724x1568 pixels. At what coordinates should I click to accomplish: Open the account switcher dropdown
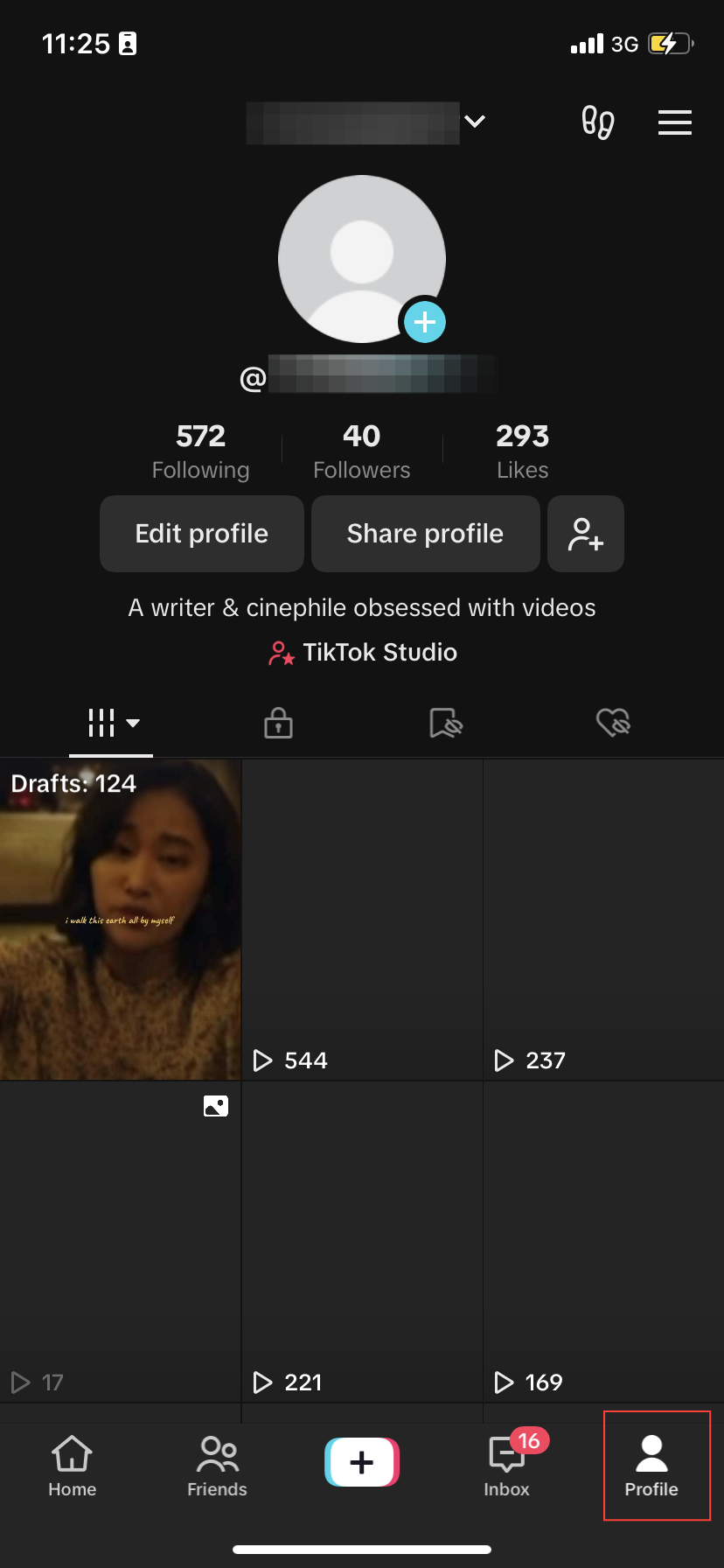tap(475, 122)
